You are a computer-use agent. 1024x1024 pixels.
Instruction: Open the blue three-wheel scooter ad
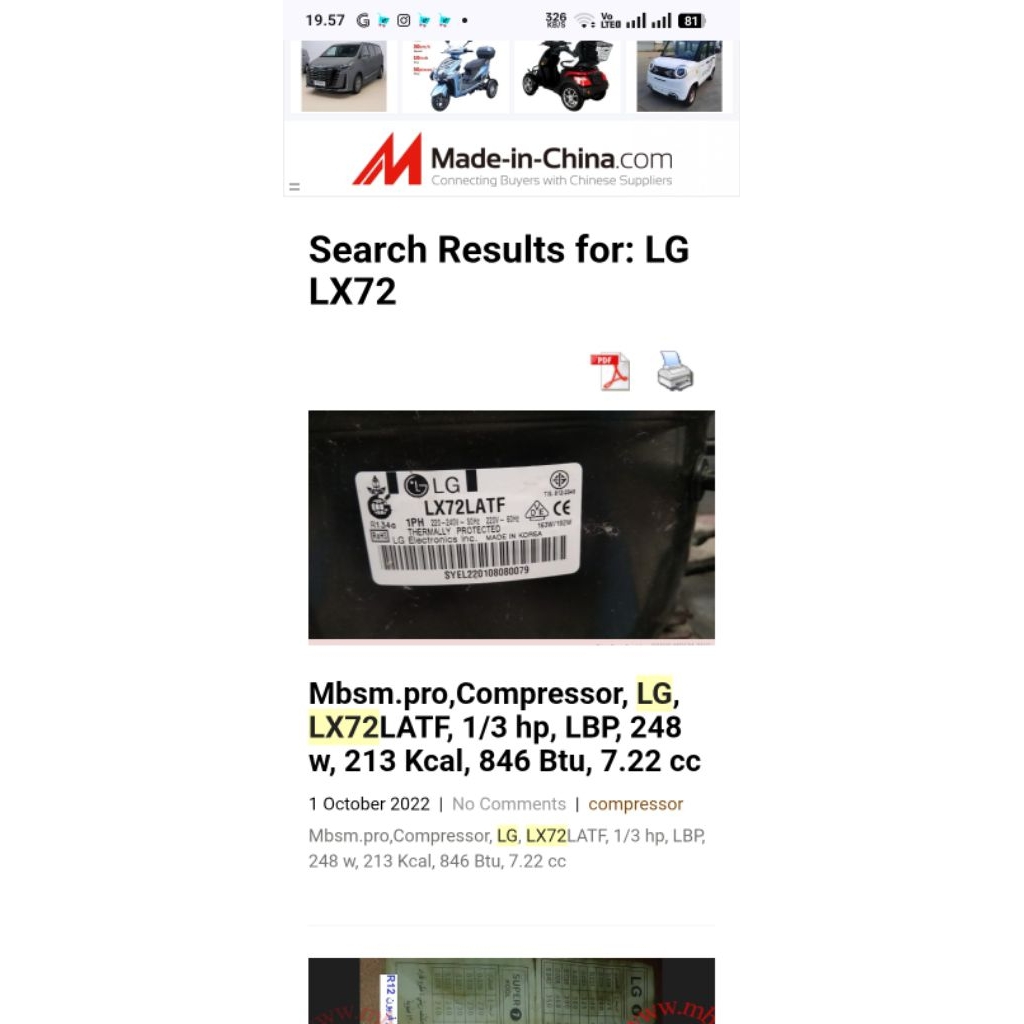point(455,76)
